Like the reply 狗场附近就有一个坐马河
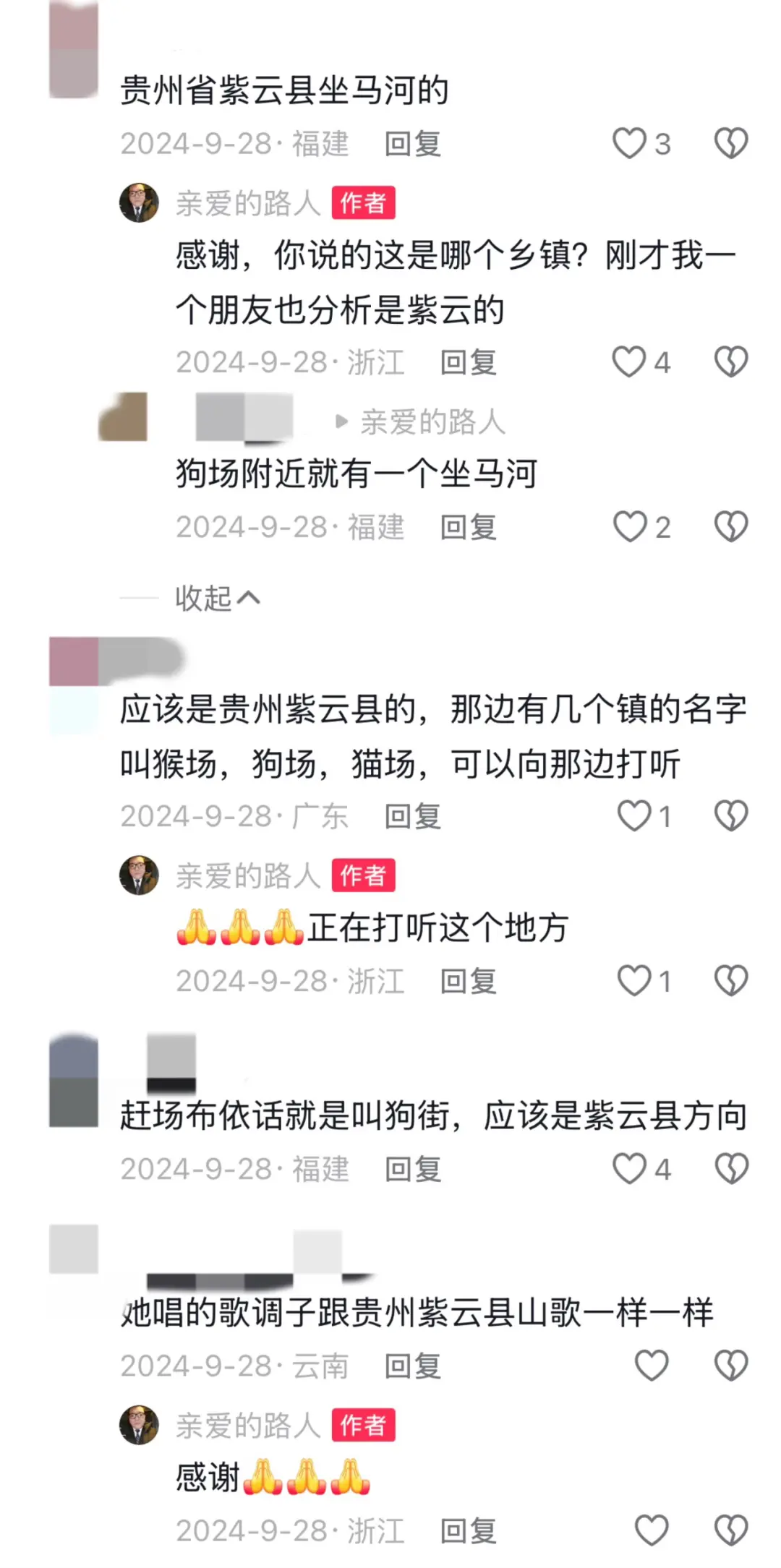Viewport: 781px width, 1568px height. pos(629,526)
